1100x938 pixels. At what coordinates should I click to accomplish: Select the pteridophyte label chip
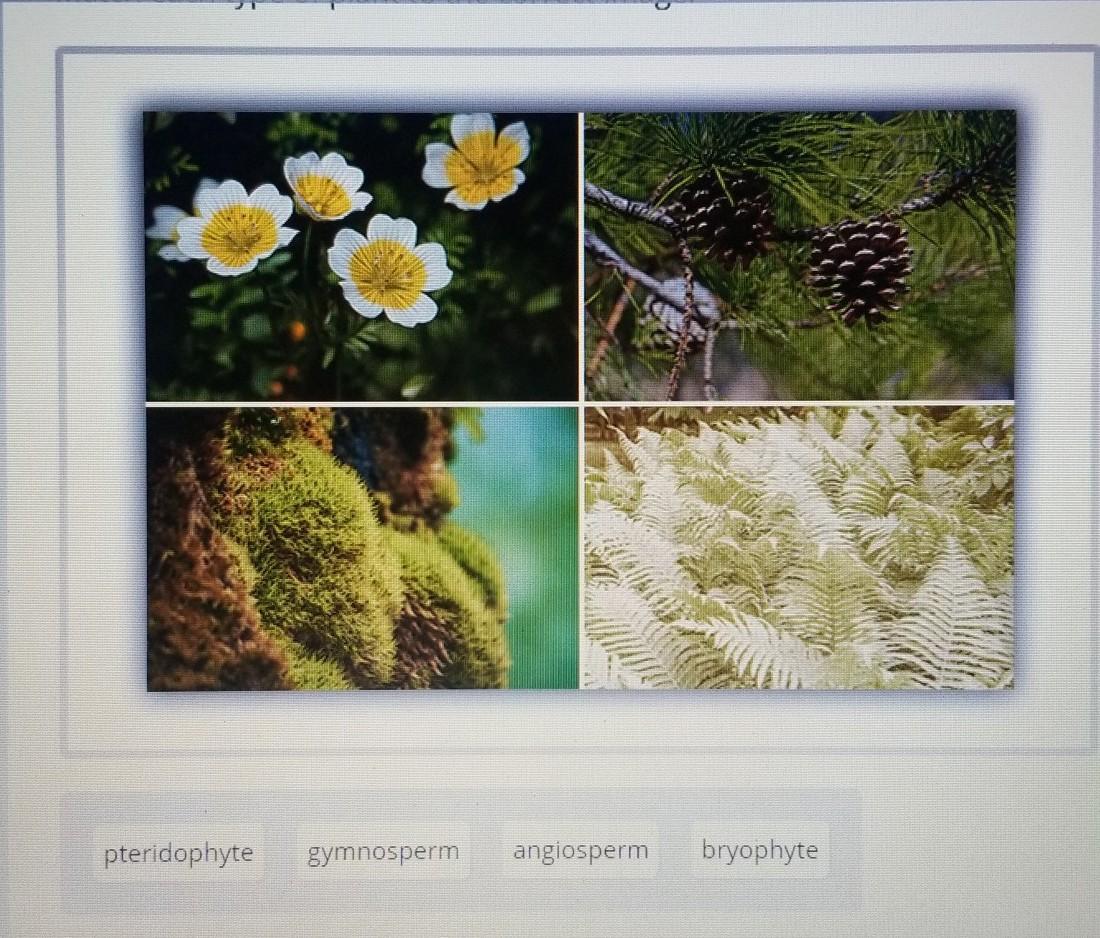coord(179,853)
